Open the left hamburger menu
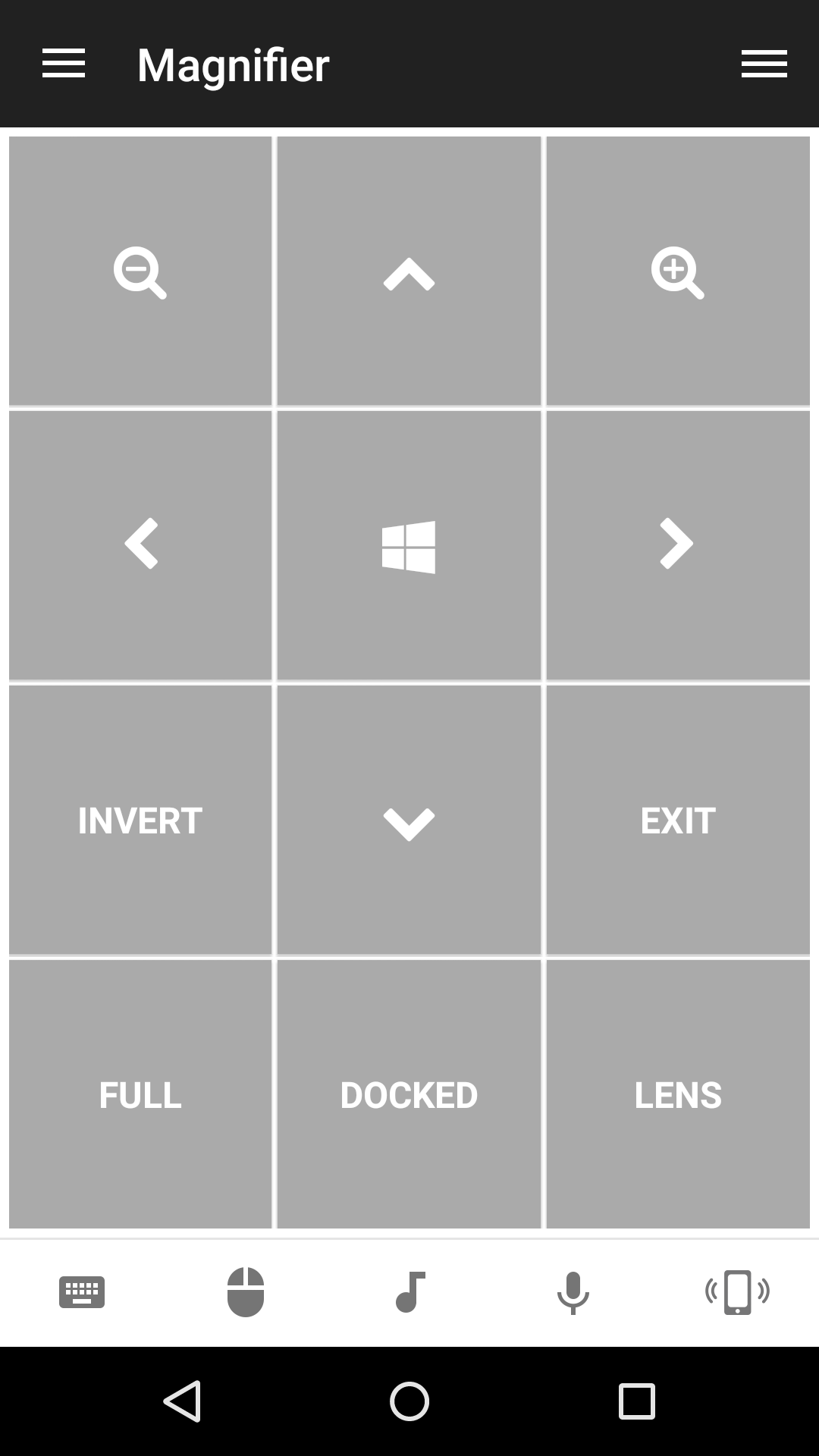This screenshot has width=819, height=1456. (64, 64)
